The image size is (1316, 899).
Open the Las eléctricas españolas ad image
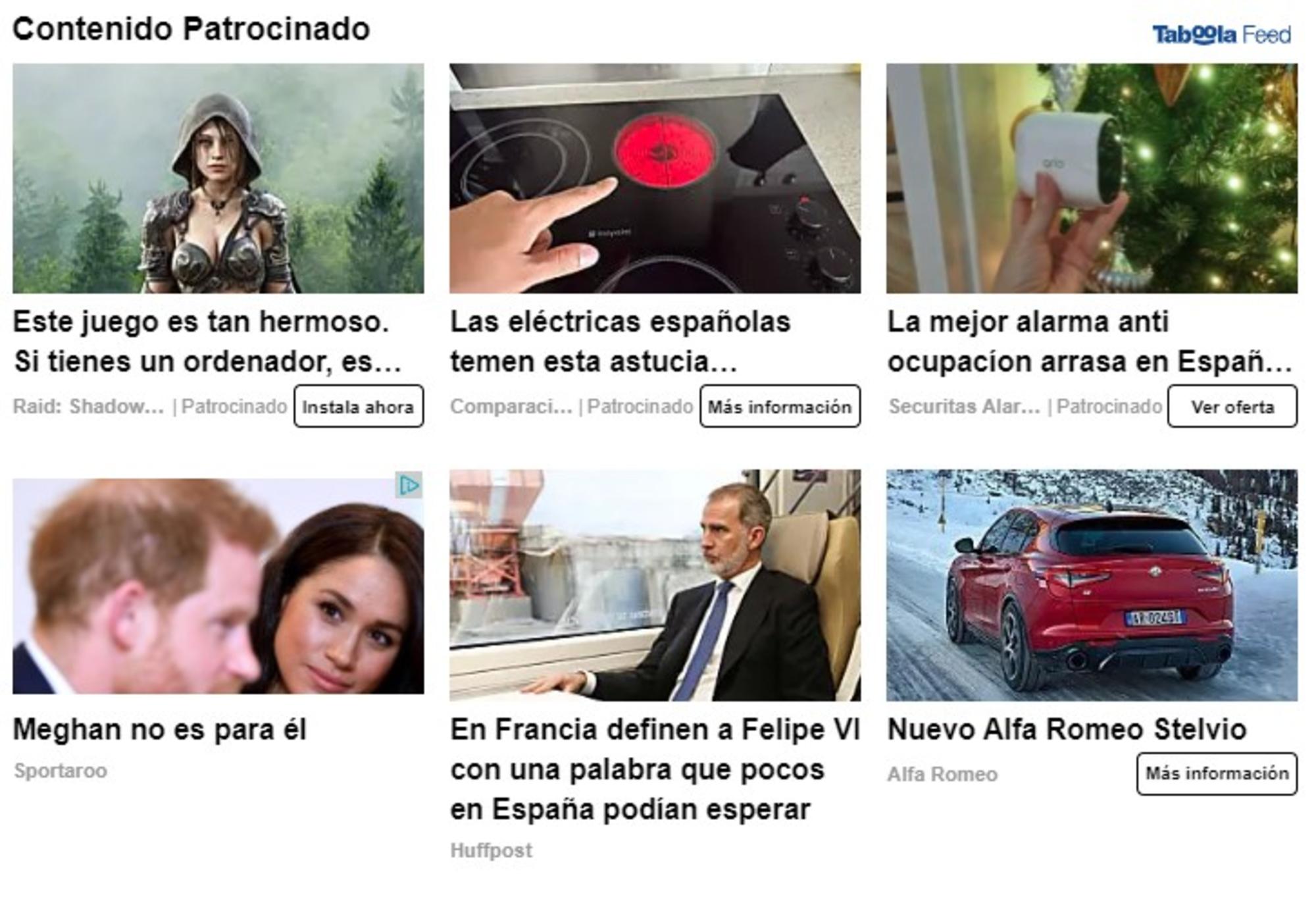click(655, 178)
